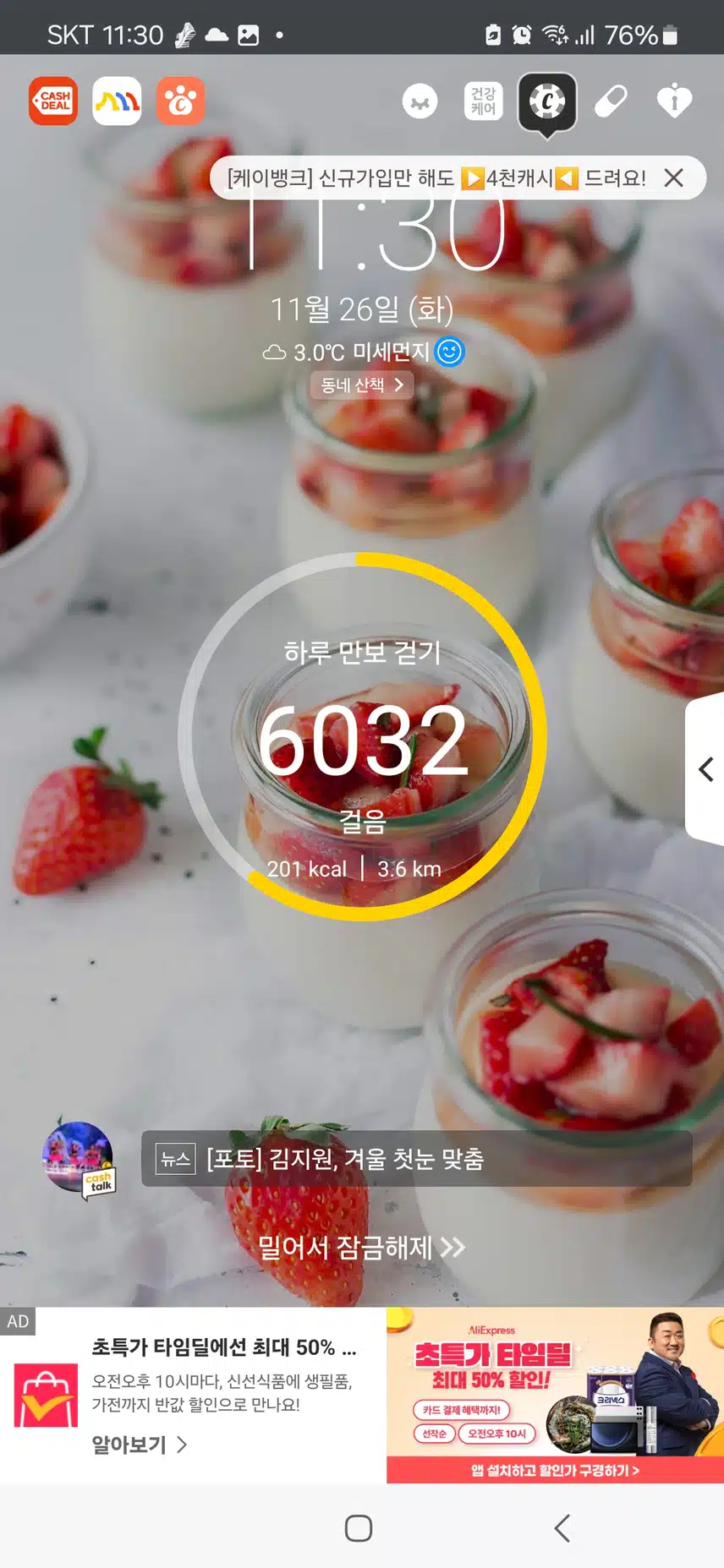
Task: Tap the orange paw icon
Action: tap(180, 101)
